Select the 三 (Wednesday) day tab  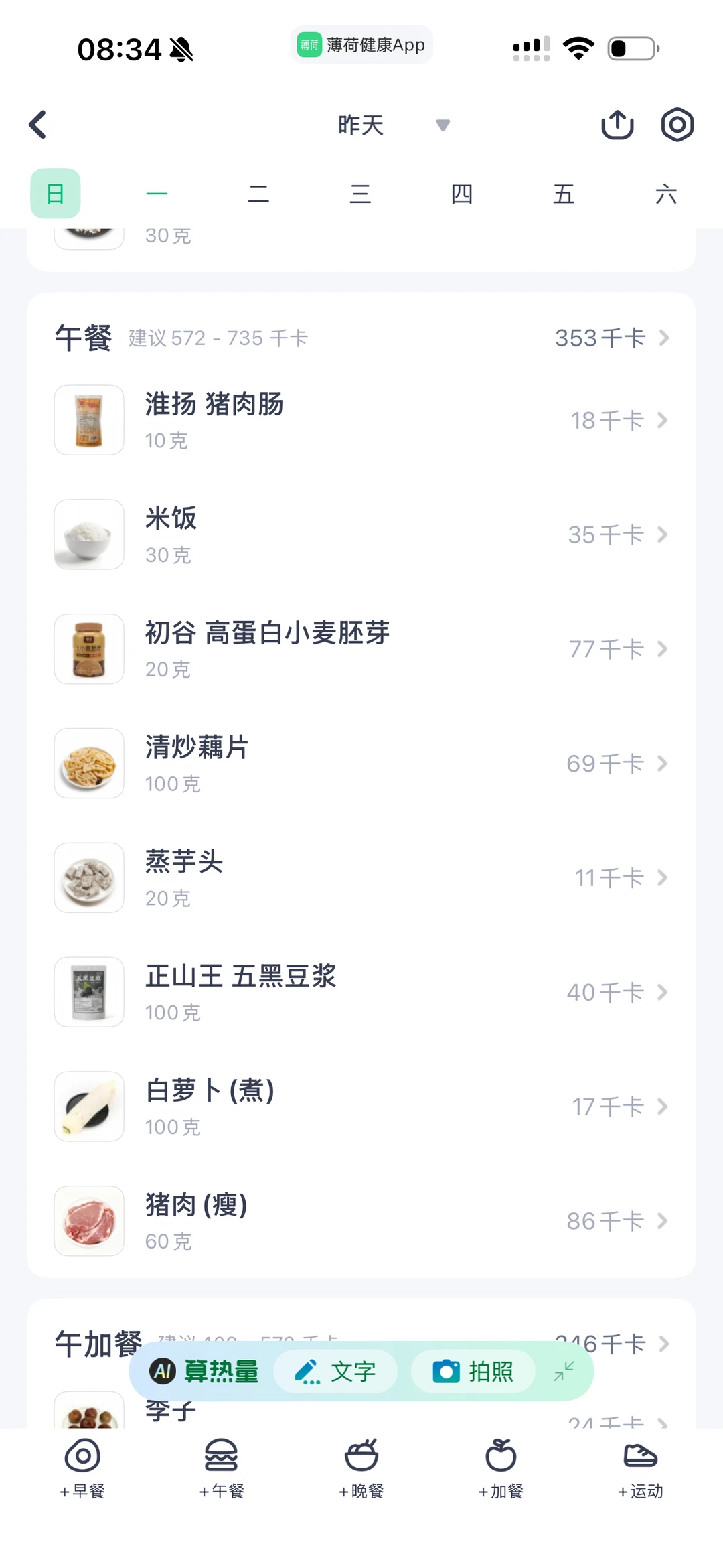[x=360, y=194]
